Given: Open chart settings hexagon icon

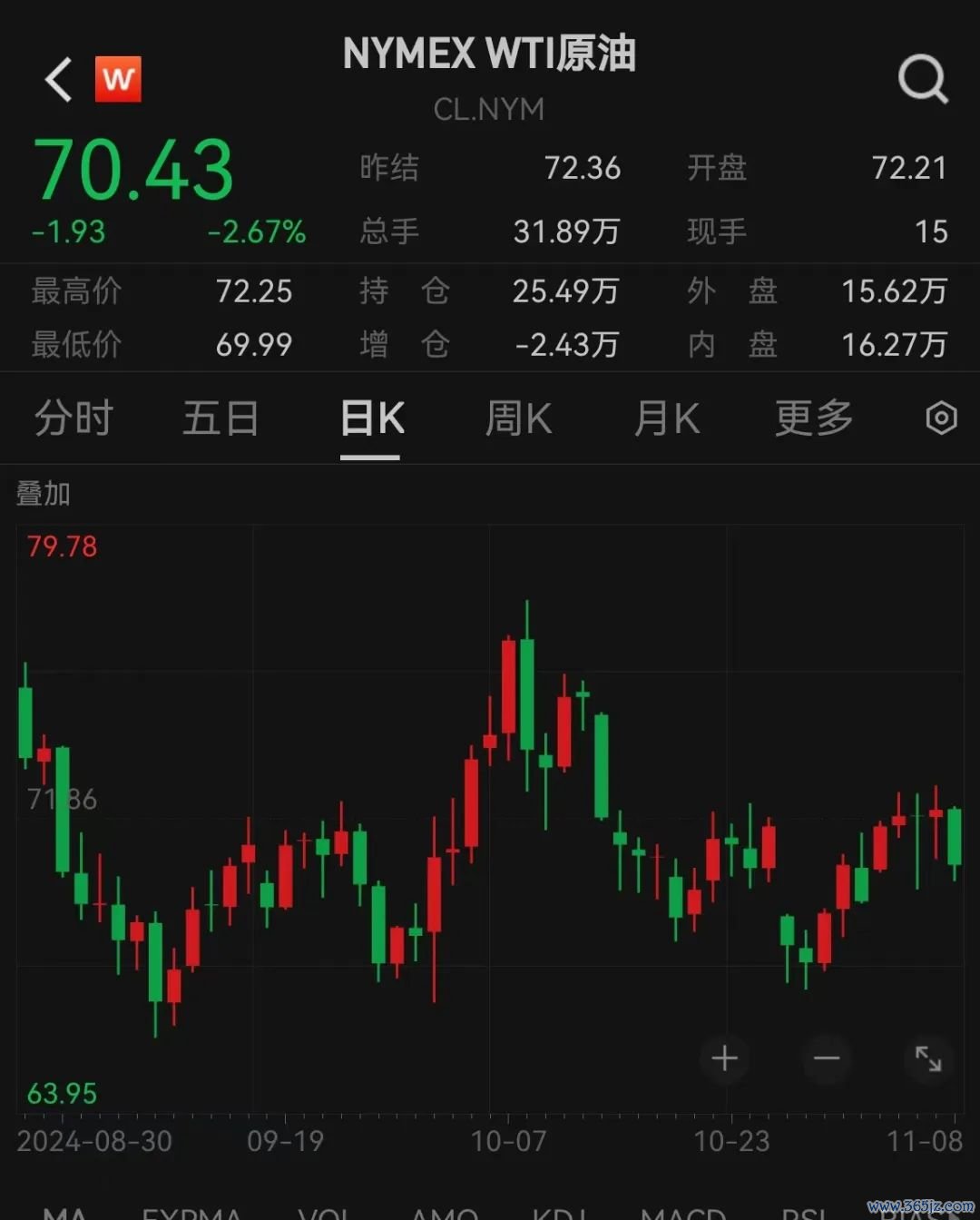Looking at the screenshot, I should (x=941, y=418).
